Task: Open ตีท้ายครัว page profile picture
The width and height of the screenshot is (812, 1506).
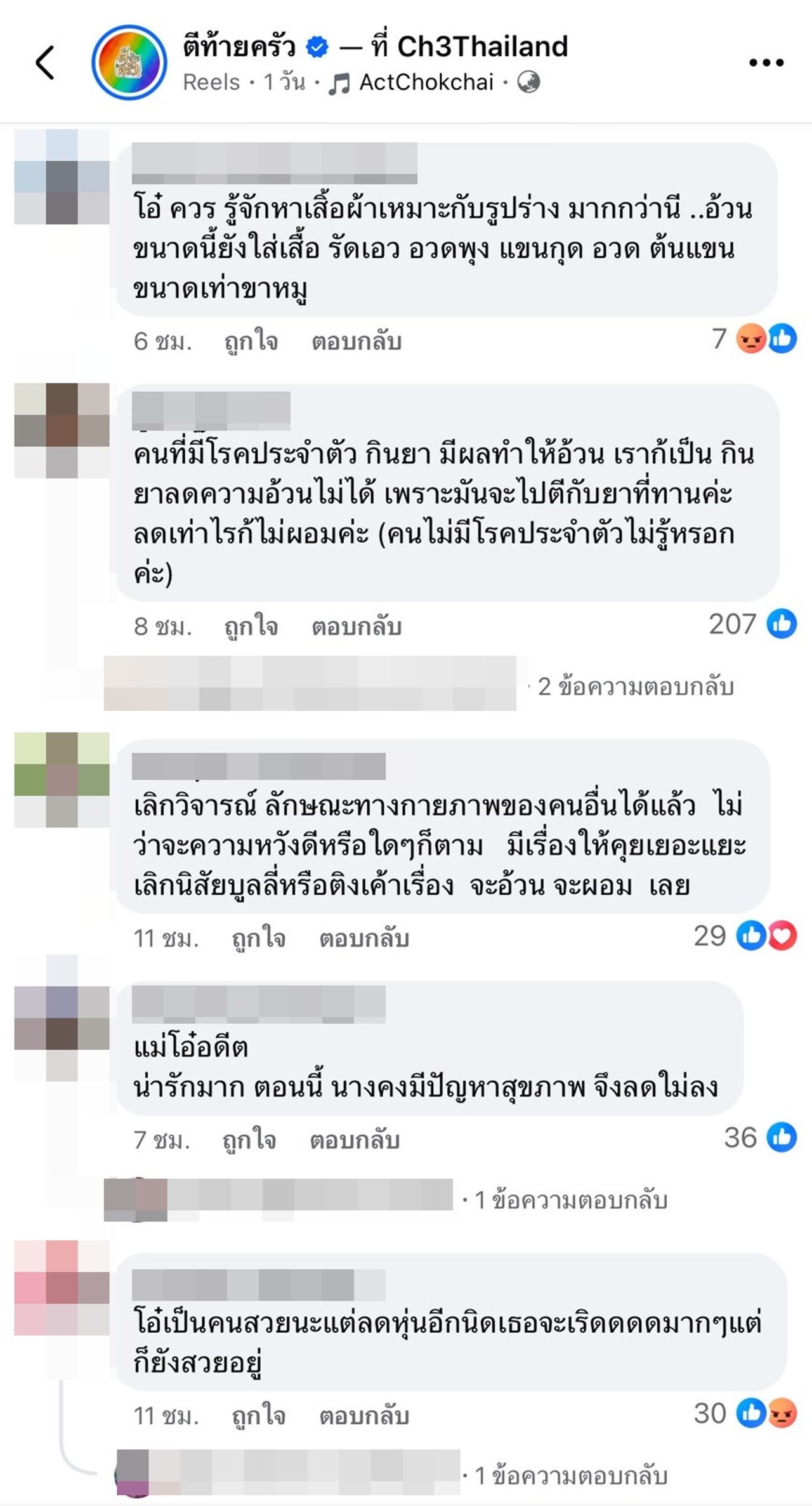Action: pos(129,62)
